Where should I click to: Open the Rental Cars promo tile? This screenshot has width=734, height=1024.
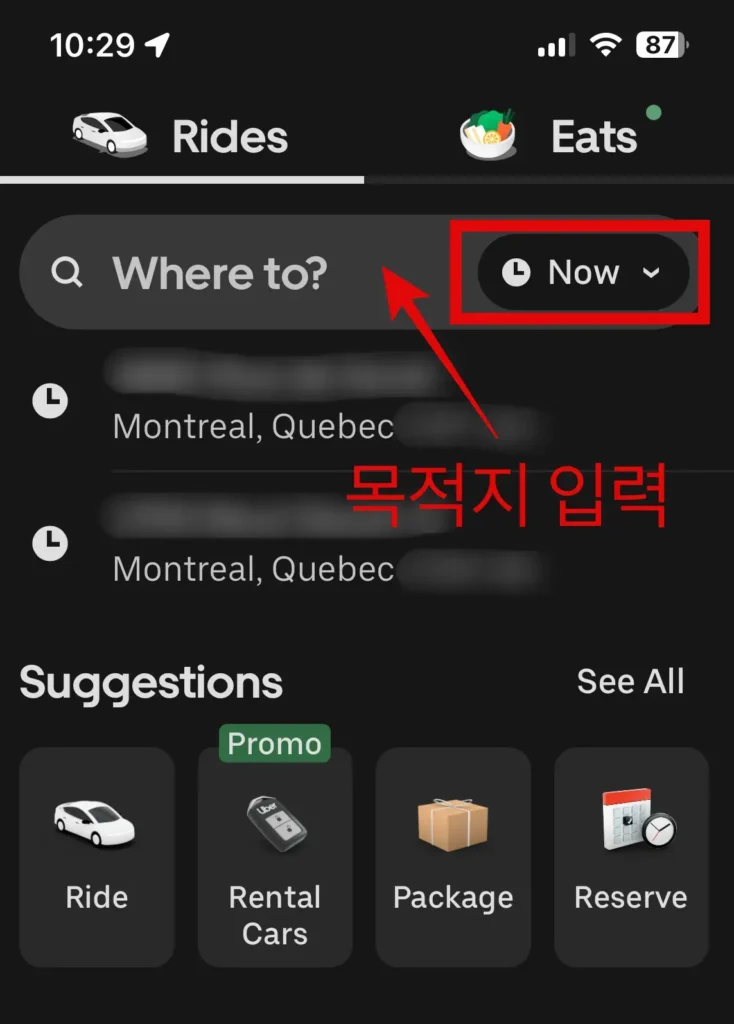click(x=275, y=856)
